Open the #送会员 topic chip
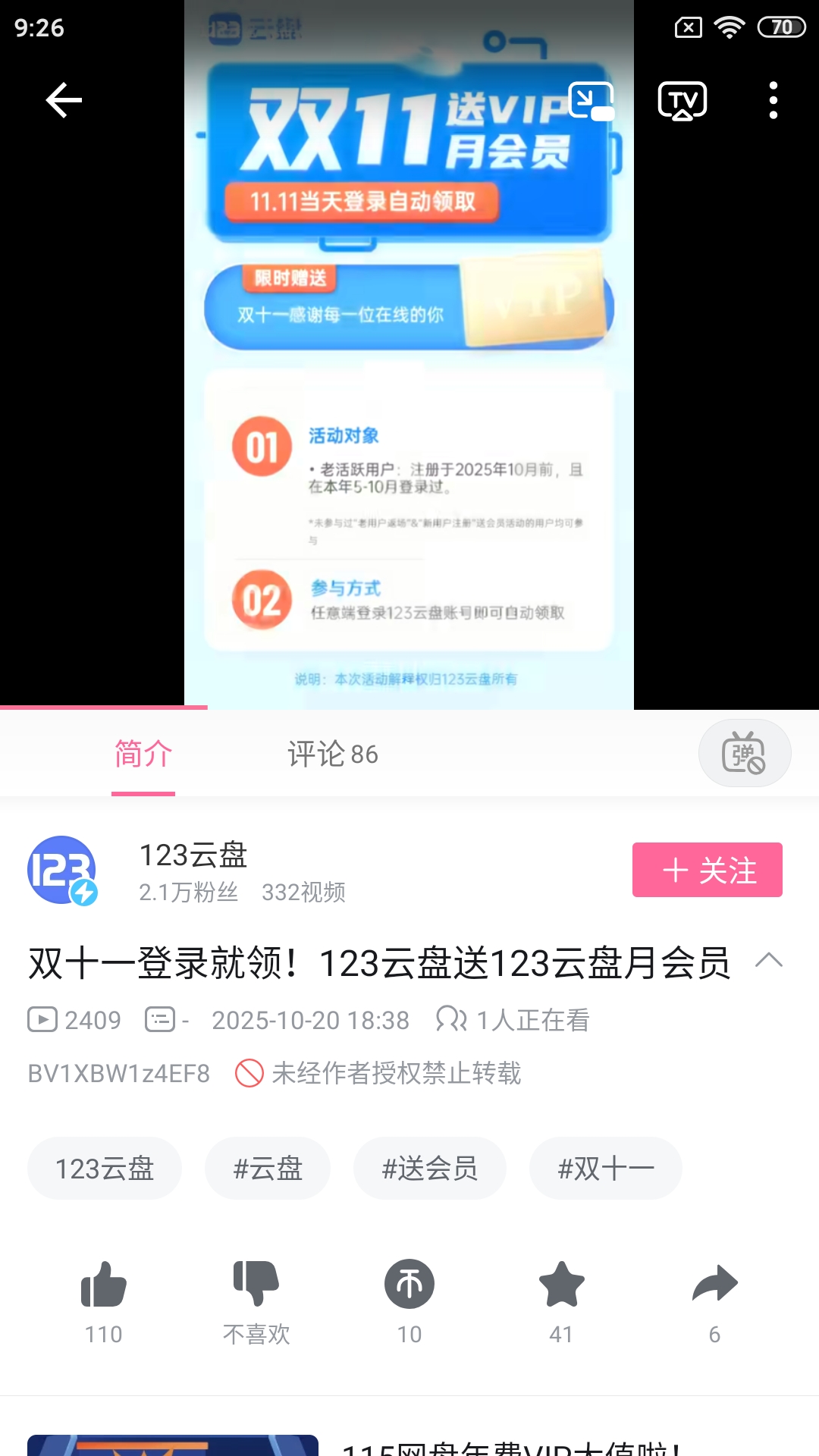 coord(430,1169)
